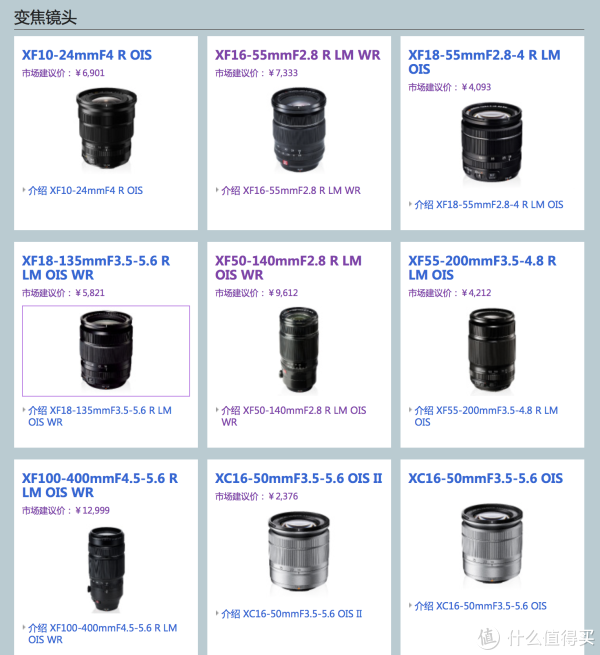Open the XF55-200mmF3.5-4.8 R LM OIS title link
600x655 pixels.
[x=482, y=267]
